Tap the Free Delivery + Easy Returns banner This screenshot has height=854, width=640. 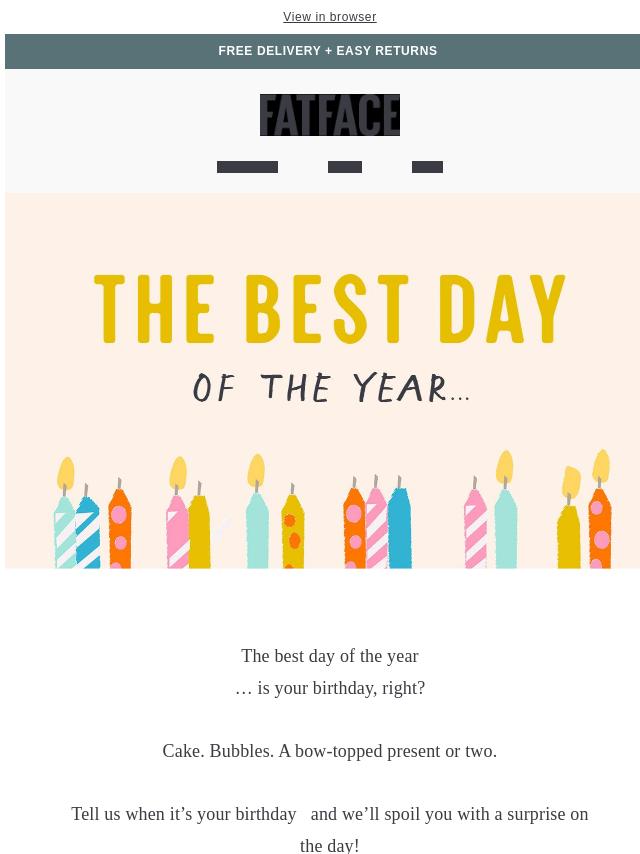327,51
